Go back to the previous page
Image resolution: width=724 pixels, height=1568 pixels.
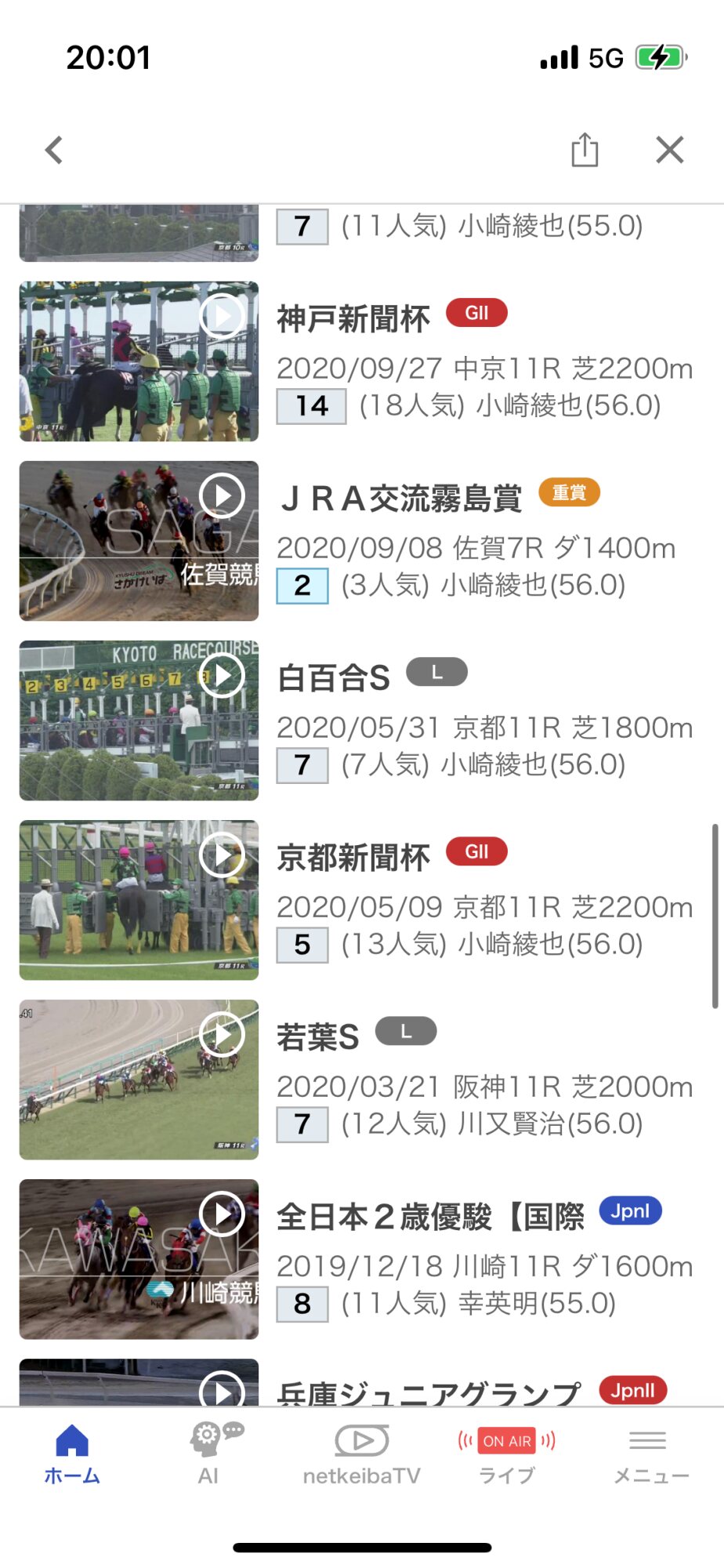point(54,150)
